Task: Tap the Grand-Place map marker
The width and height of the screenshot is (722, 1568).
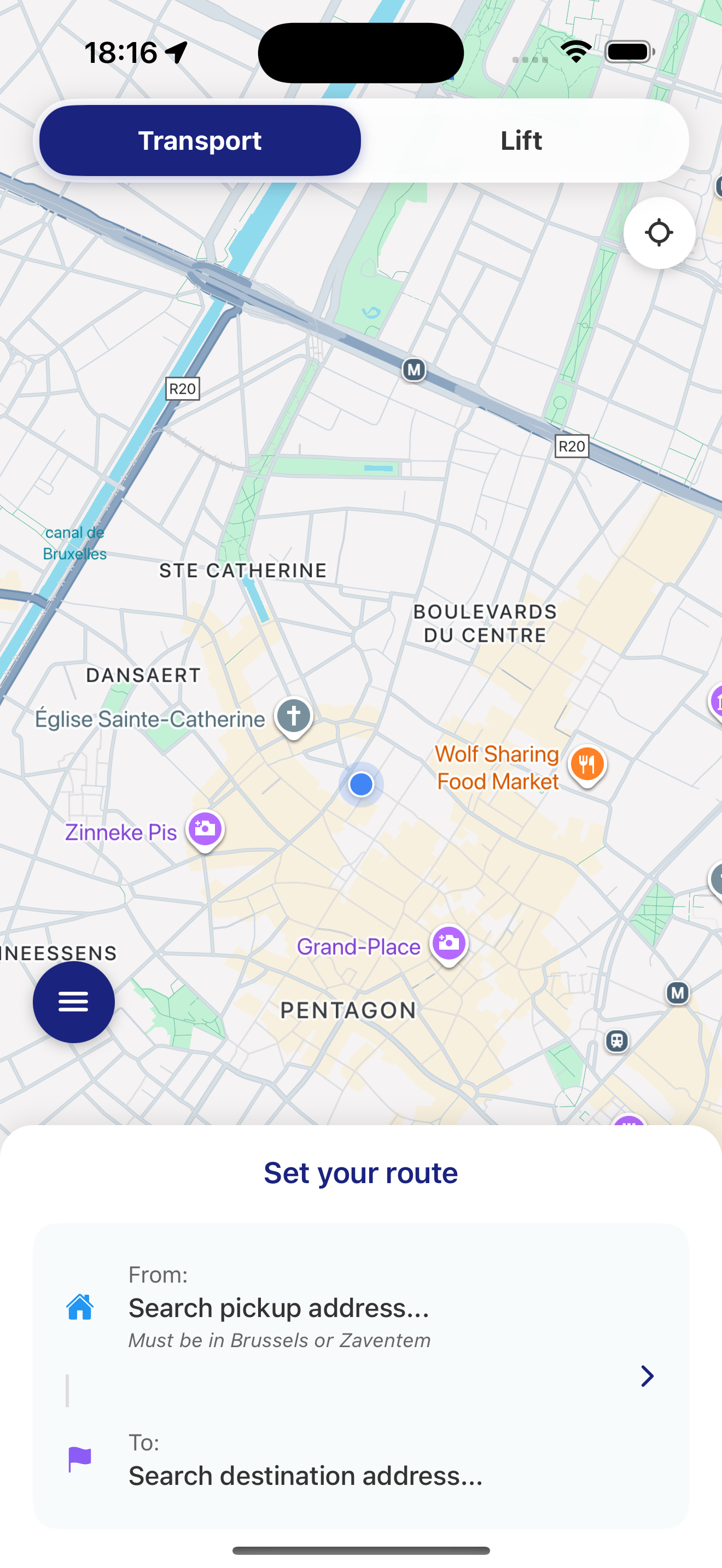Action: (x=449, y=944)
